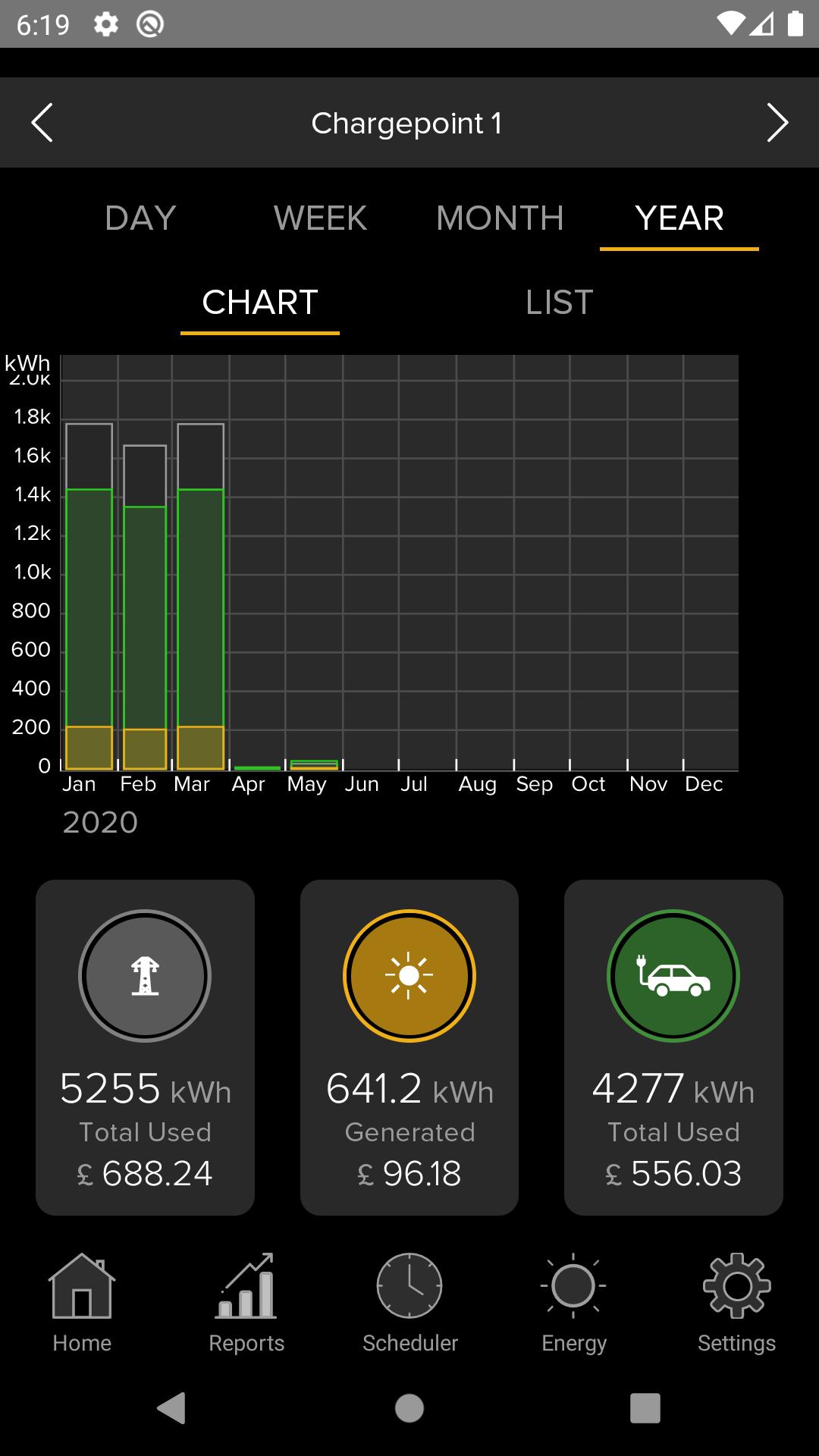Open the Settings tab

[x=737, y=1304]
